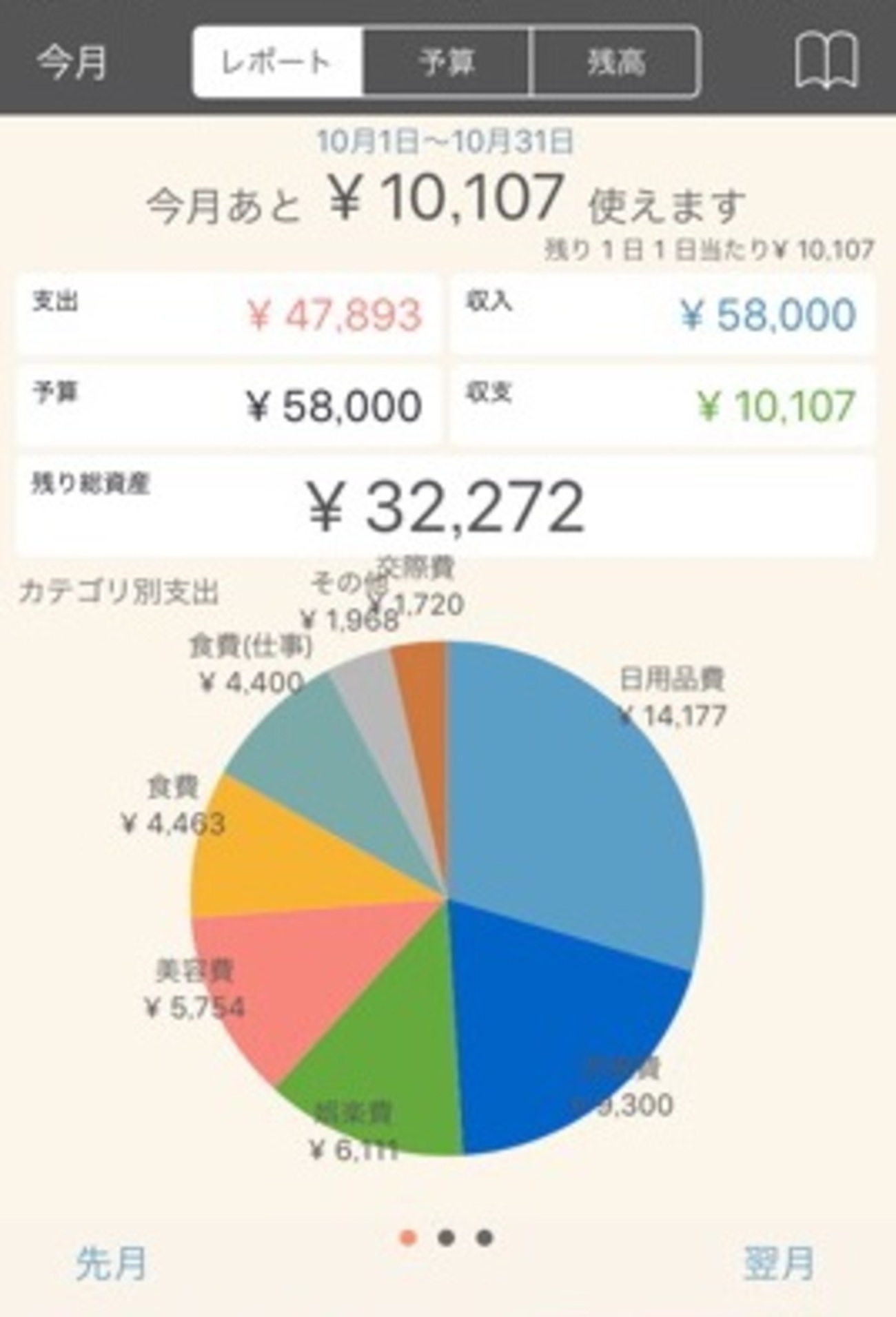
Task: Switch to the 予算 tab
Action: click(447, 63)
